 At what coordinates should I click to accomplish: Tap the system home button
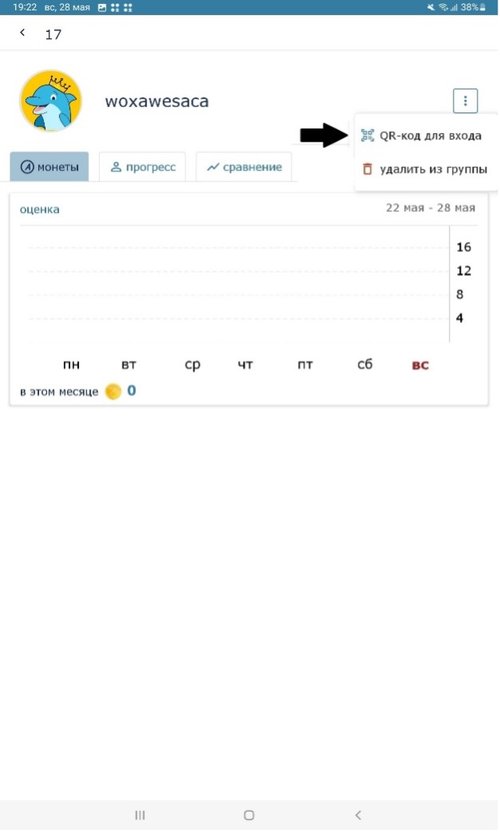pyautogui.click(x=249, y=815)
